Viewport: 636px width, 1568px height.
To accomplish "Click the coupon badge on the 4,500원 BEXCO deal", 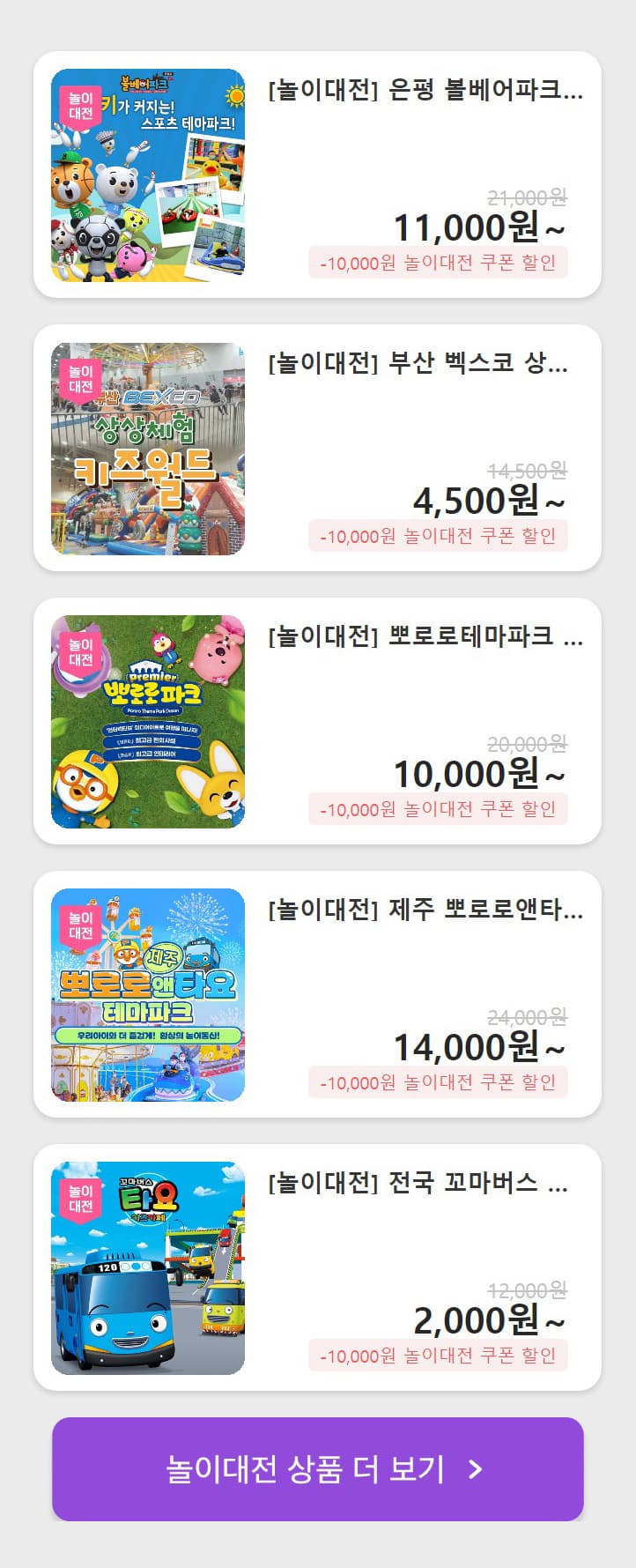I will [x=439, y=535].
